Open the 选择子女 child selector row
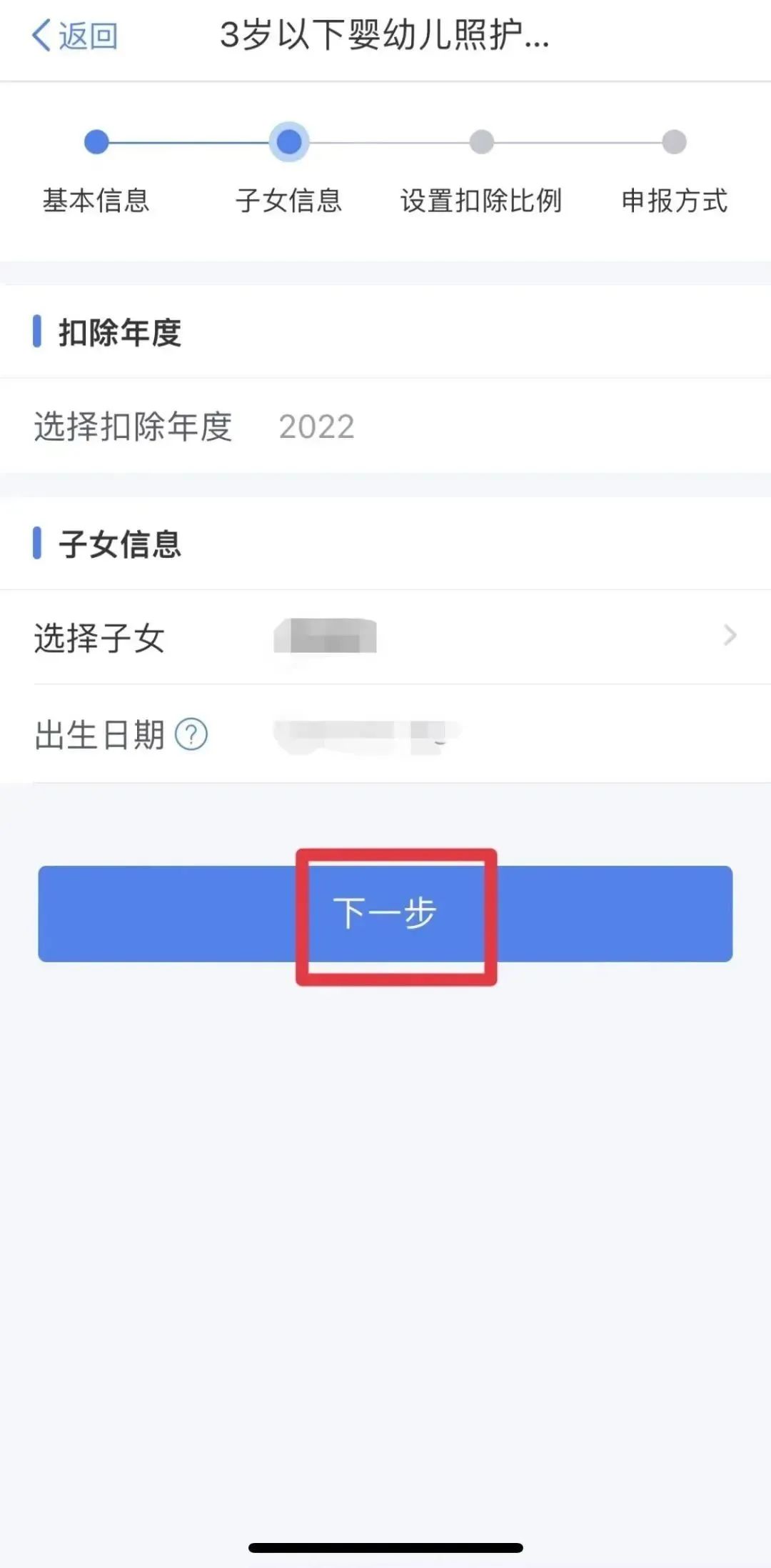This screenshot has height=1568, width=771. [x=385, y=636]
